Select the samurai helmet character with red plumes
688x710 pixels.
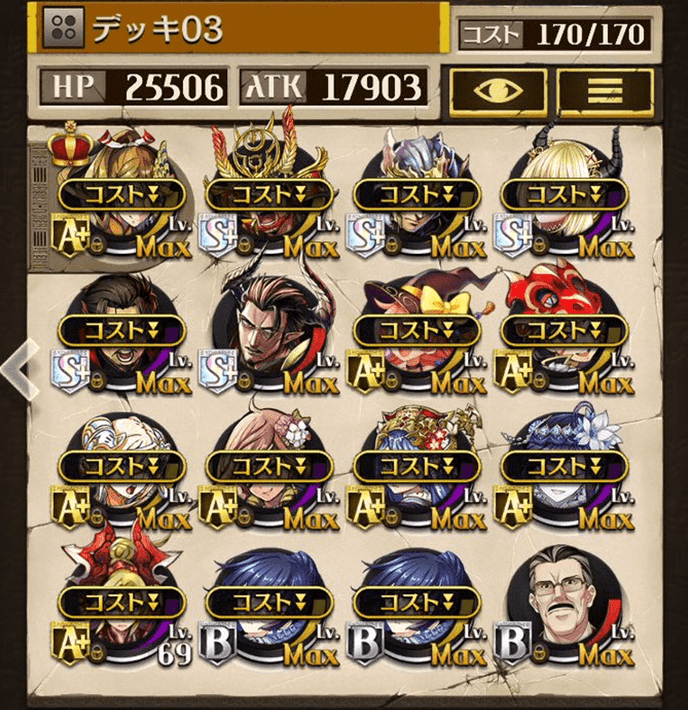(x=267, y=195)
